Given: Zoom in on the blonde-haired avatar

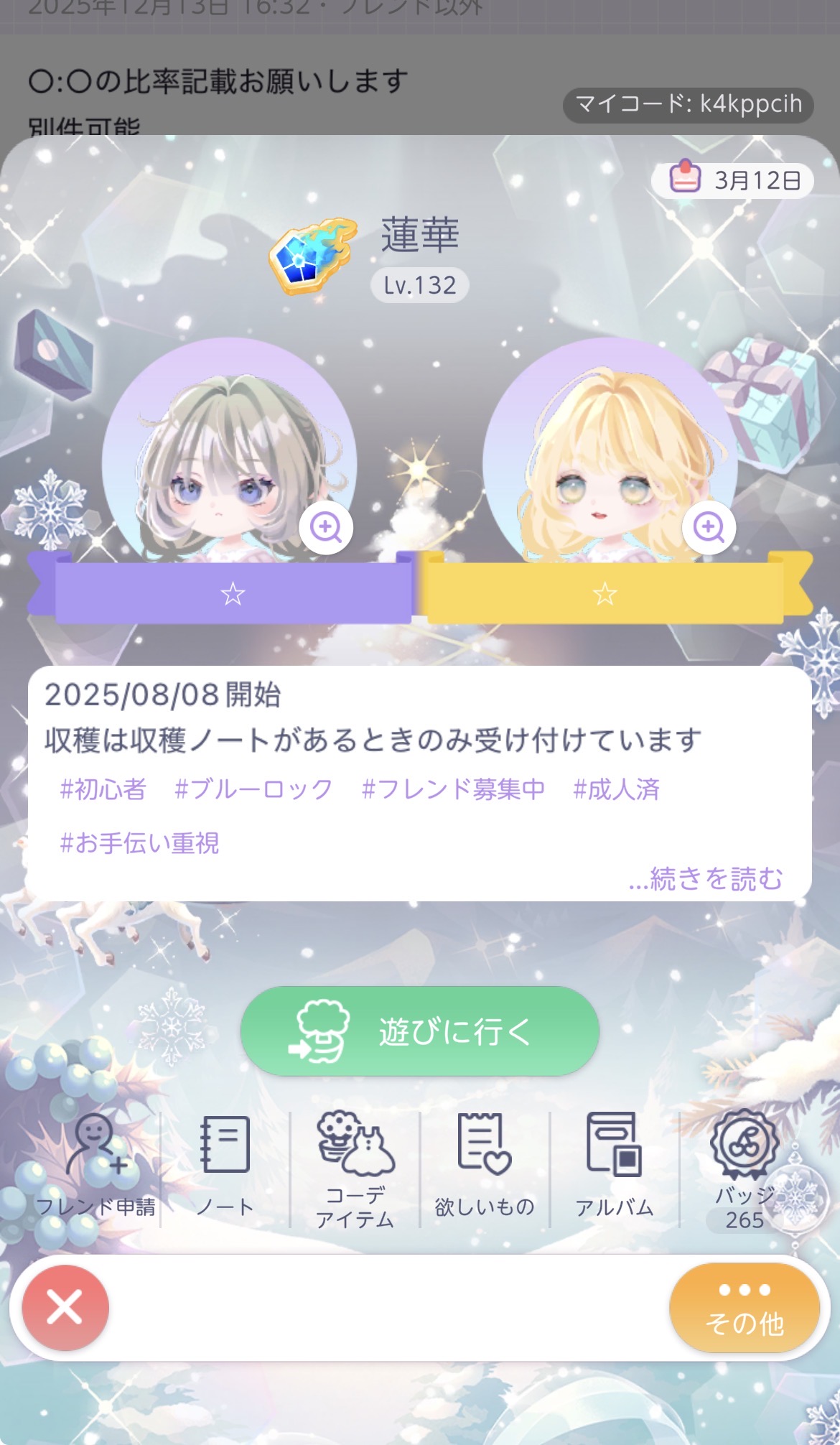Looking at the screenshot, I should [709, 528].
